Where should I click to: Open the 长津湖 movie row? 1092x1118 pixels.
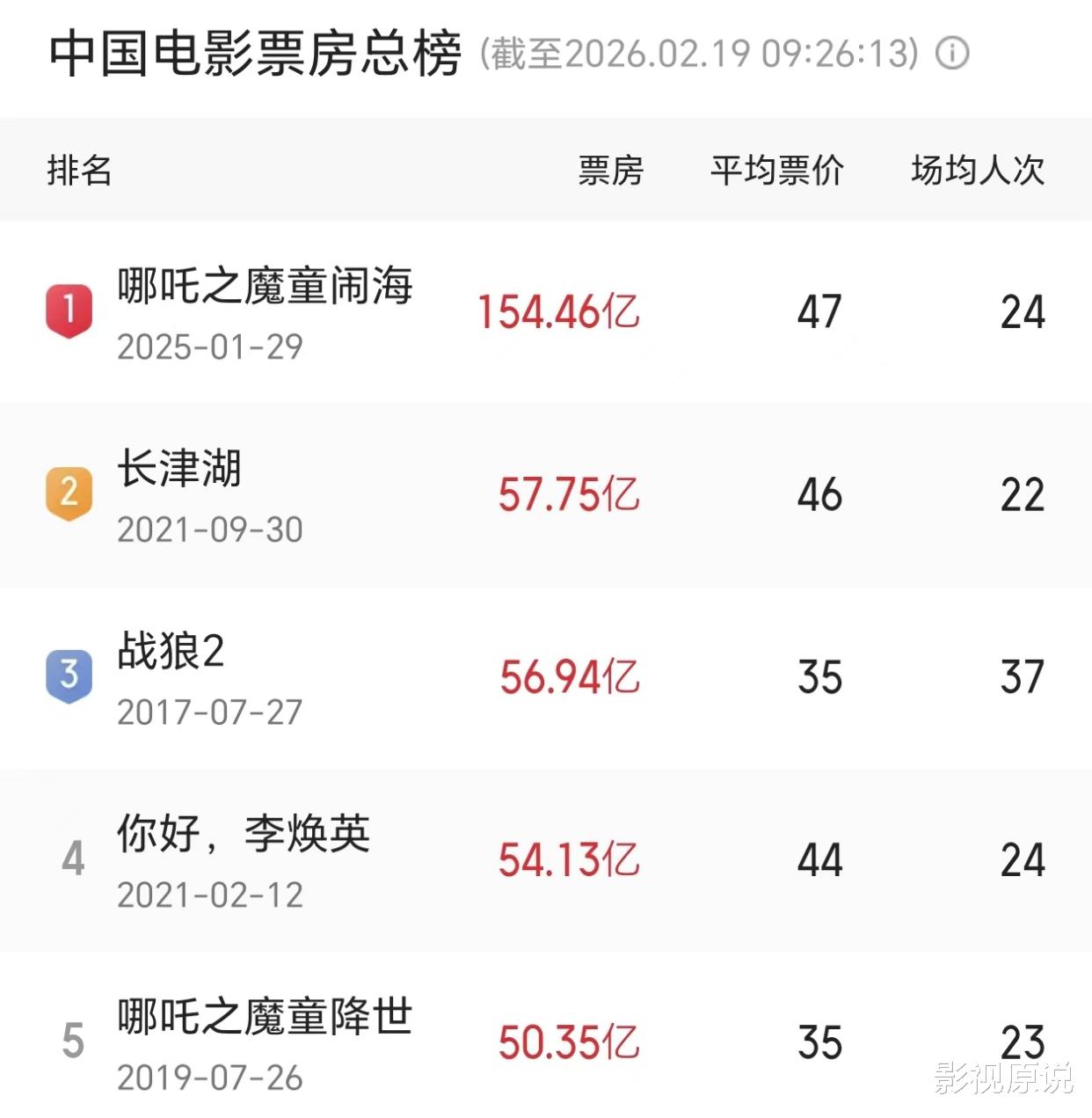(546, 495)
